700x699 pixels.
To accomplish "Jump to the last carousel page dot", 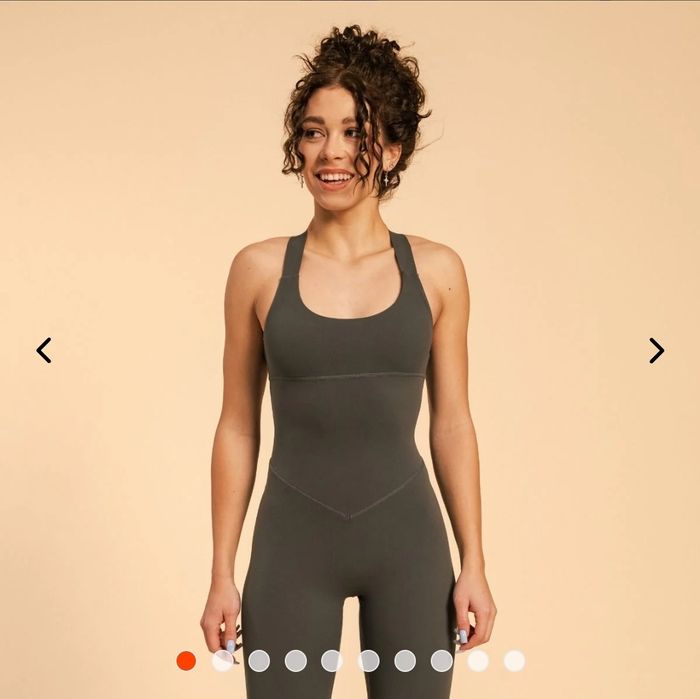I will pos(514,660).
